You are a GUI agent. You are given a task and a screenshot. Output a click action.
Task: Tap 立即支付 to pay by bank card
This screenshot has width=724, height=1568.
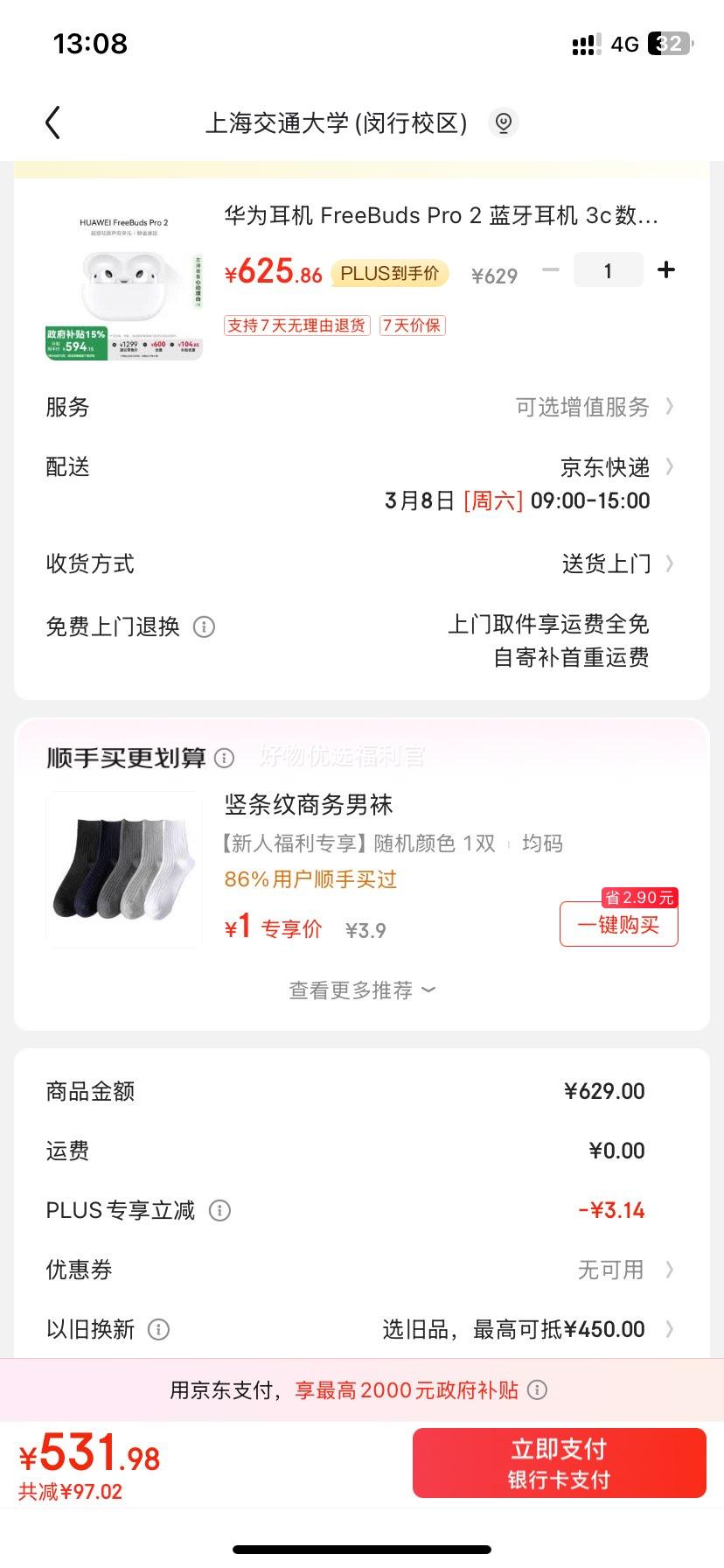[x=559, y=1463]
